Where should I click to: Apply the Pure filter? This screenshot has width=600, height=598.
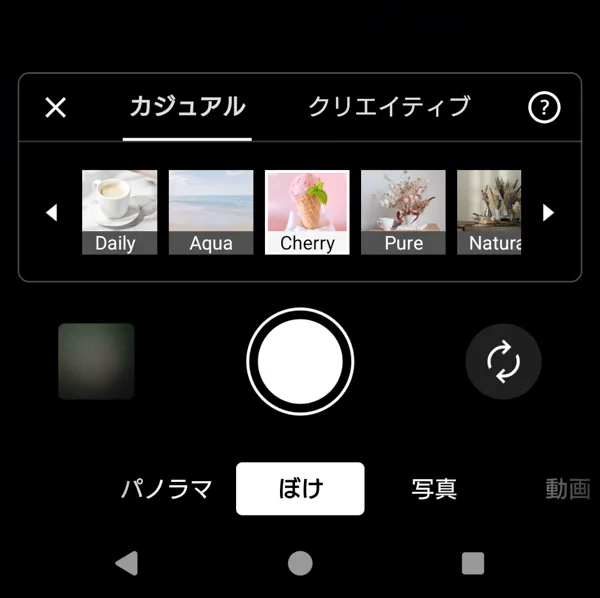pyautogui.click(x=403, y=212)
